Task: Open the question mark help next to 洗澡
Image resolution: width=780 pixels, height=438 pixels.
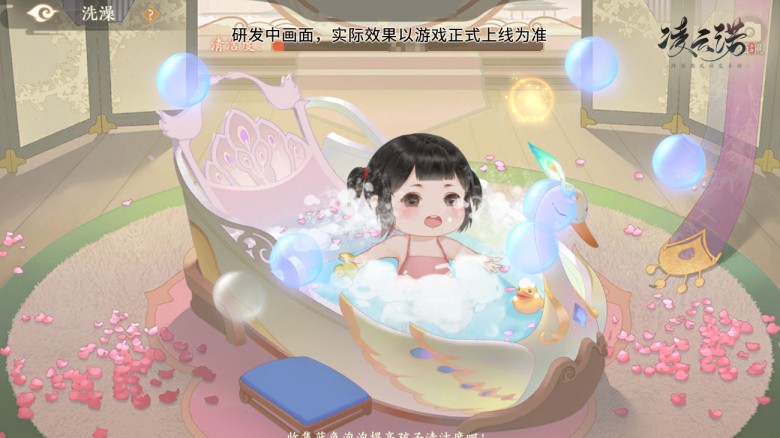Action: click(x=150, y=14)
